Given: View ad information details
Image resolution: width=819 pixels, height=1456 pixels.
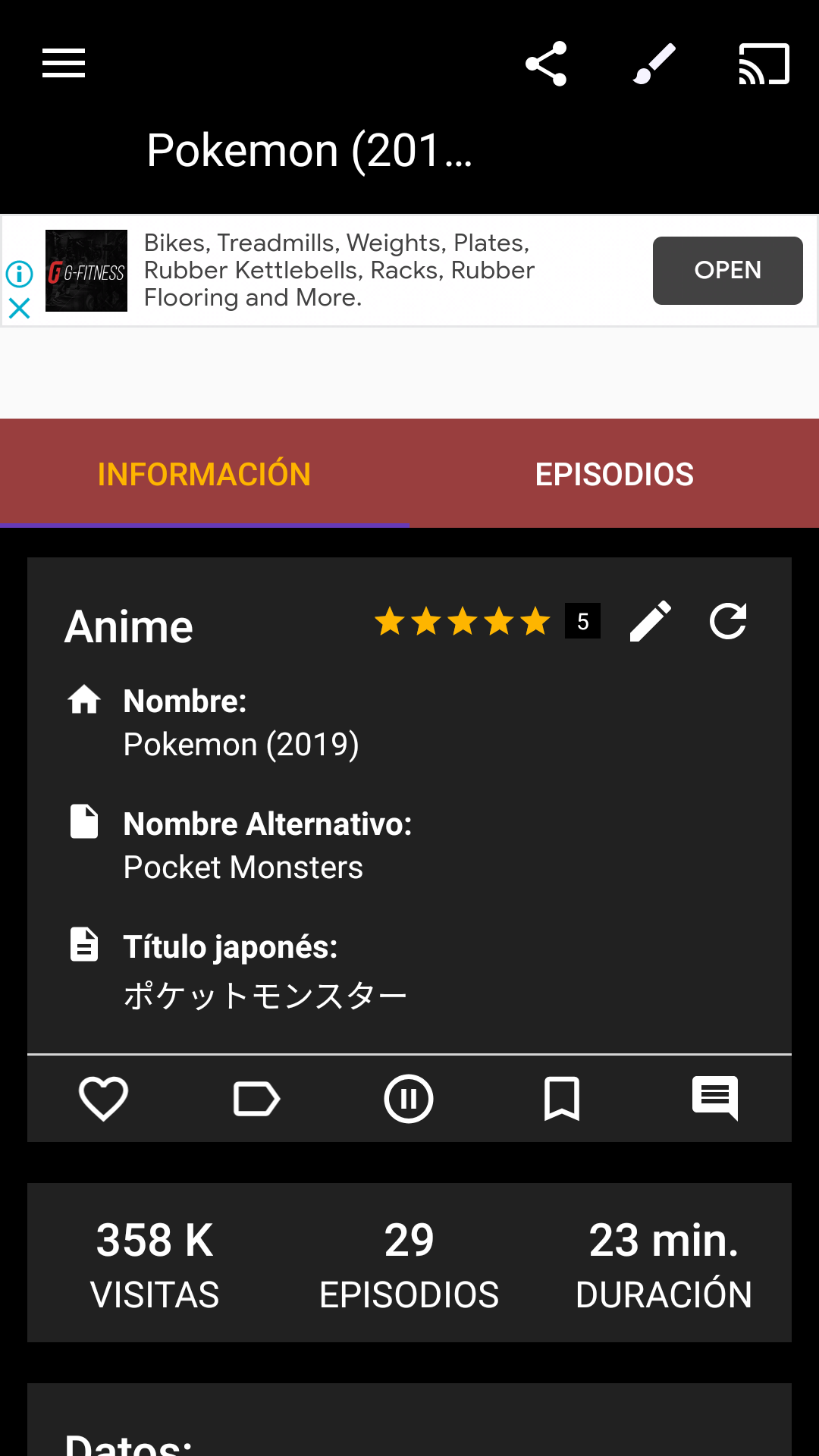Looking at the screenshot, I should tap(19, 274).
